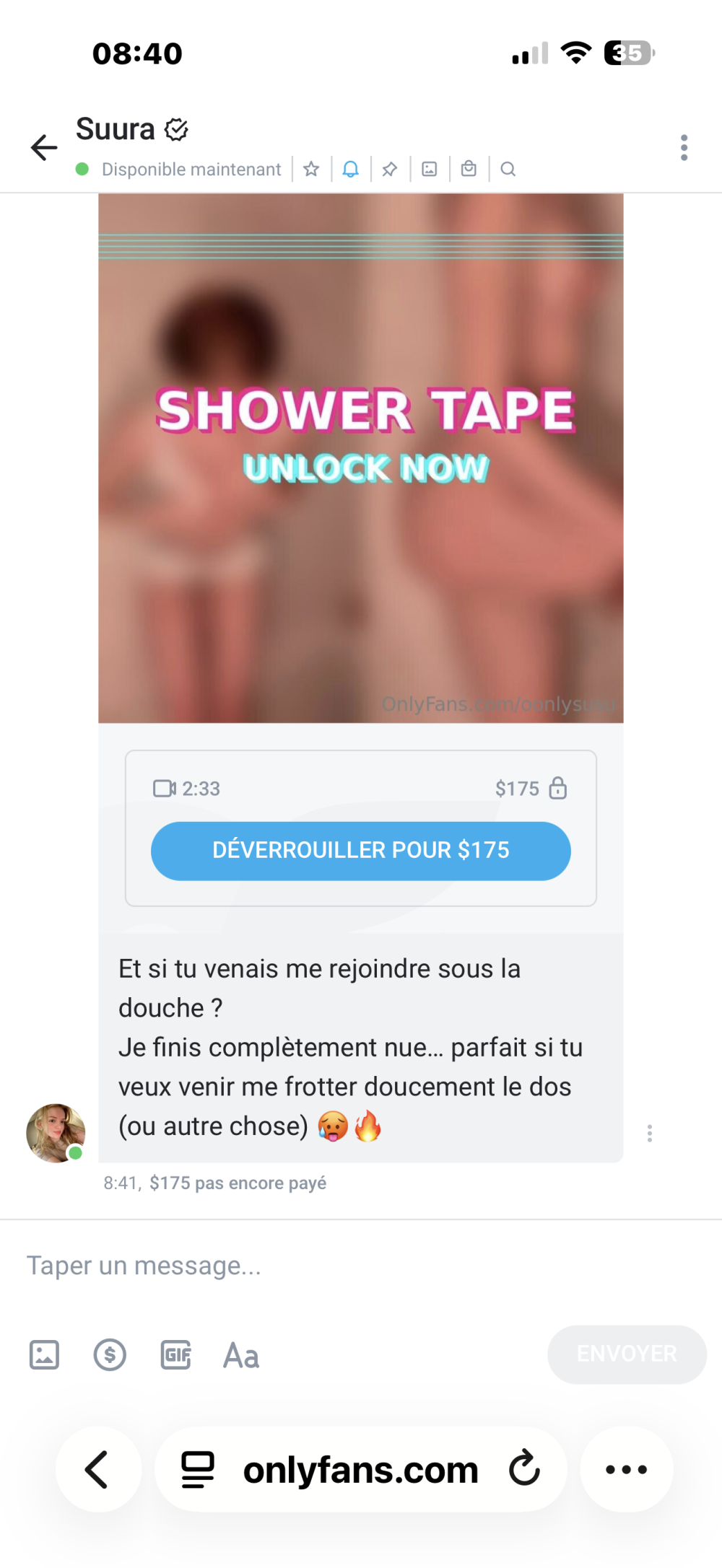Send a tip with the dollar icon

pos(110,1355)
